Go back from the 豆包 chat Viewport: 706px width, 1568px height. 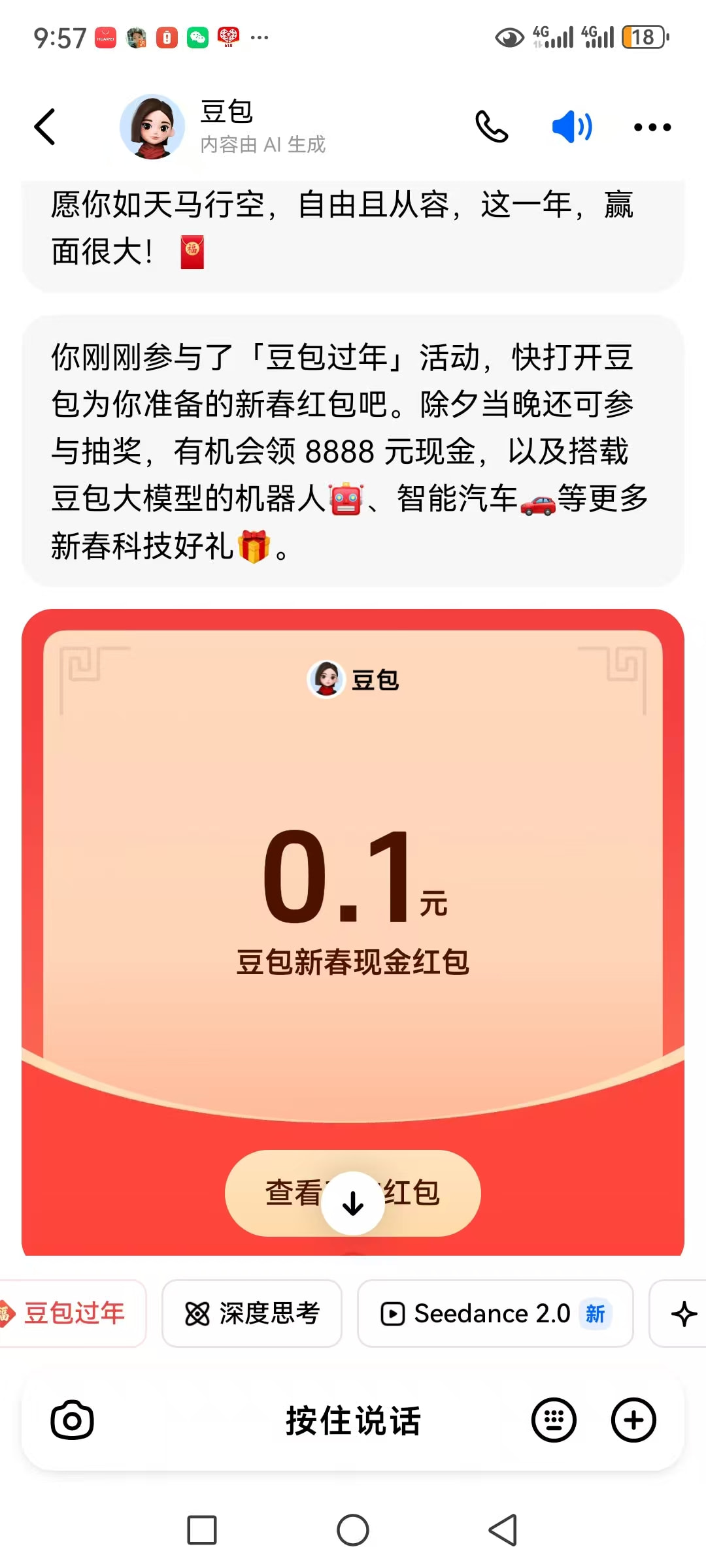pos(44,127)
